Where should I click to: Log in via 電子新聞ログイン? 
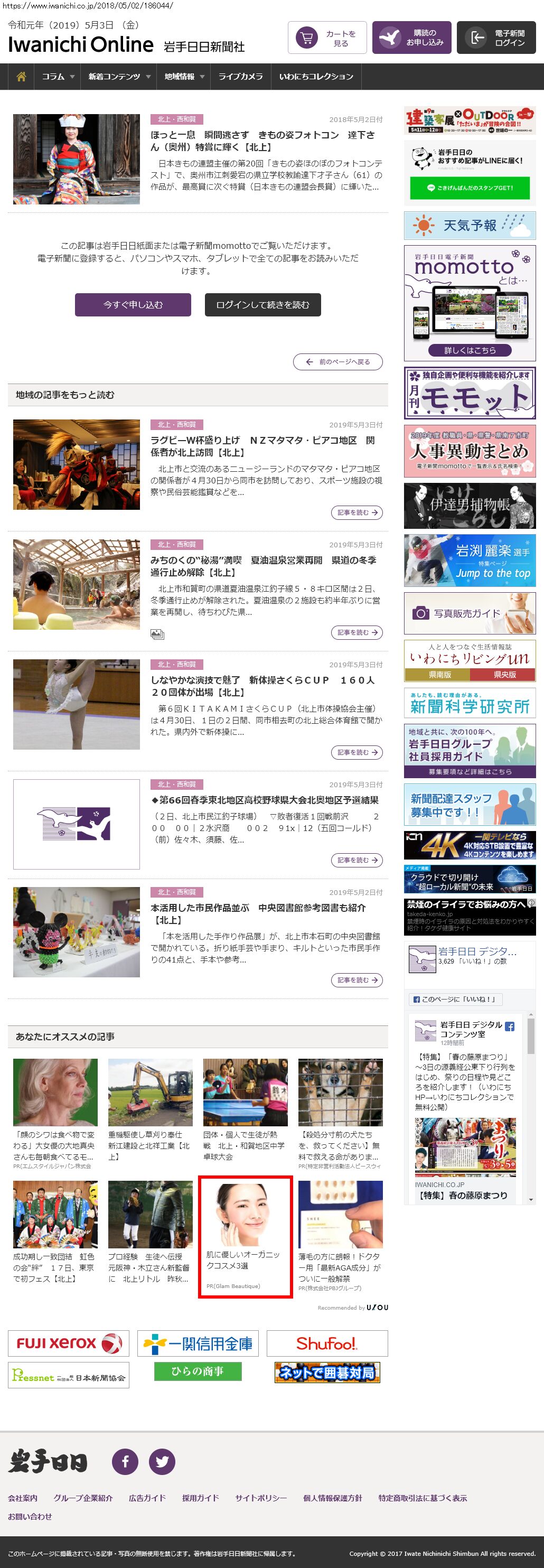(x=496, y=39)
